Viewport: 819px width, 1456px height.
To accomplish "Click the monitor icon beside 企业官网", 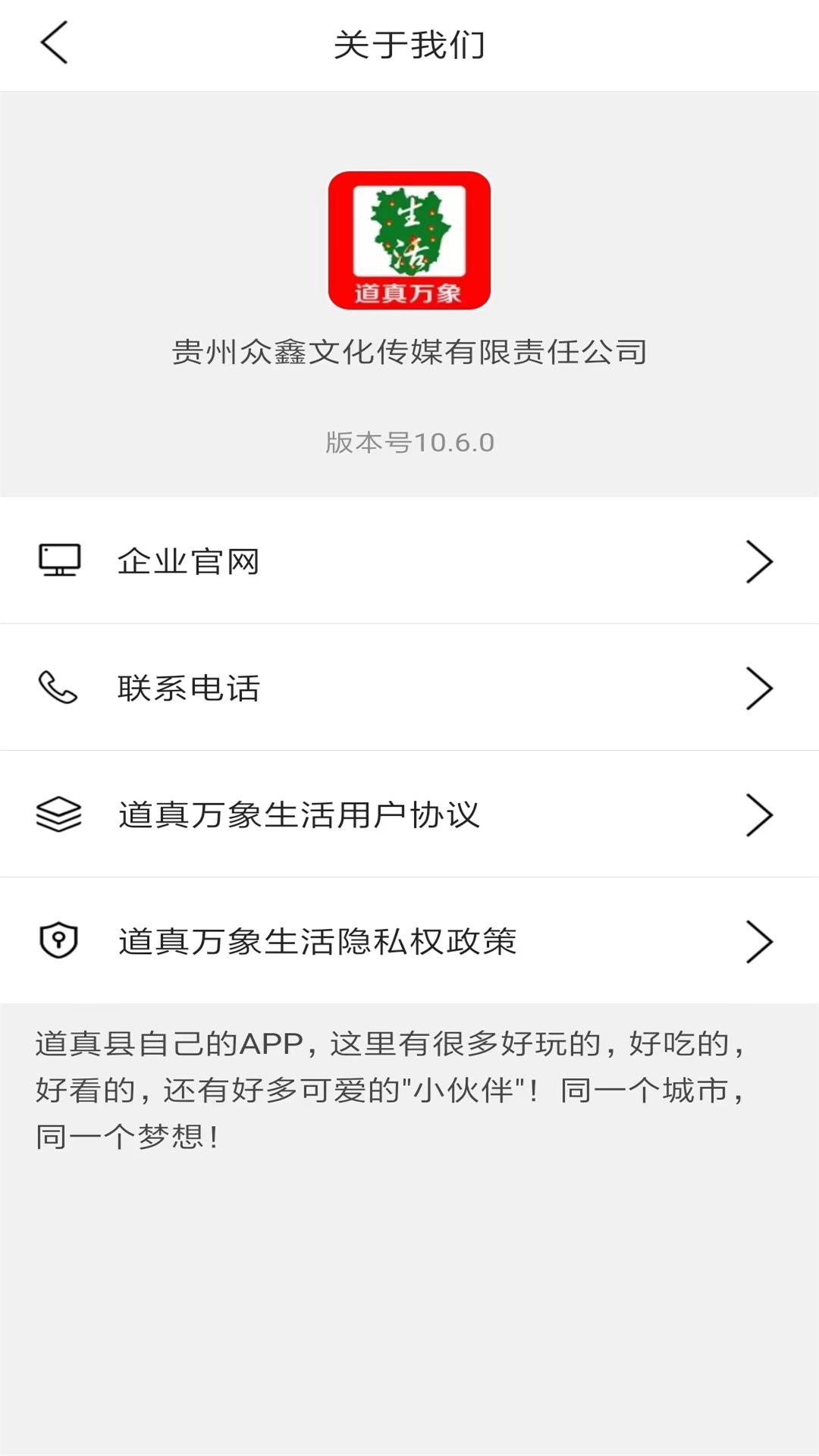I will (x=59, y=561).
